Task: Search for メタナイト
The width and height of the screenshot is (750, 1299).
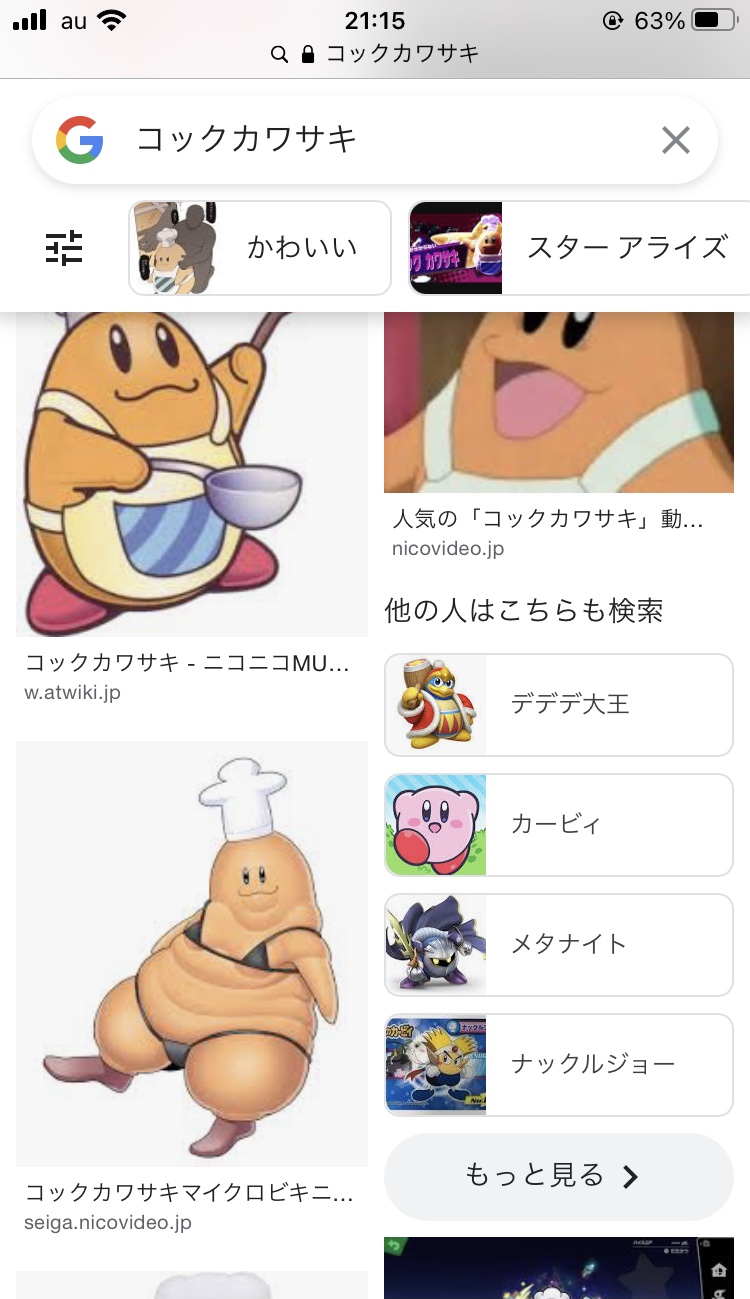Action: click(x=558, y=945)
